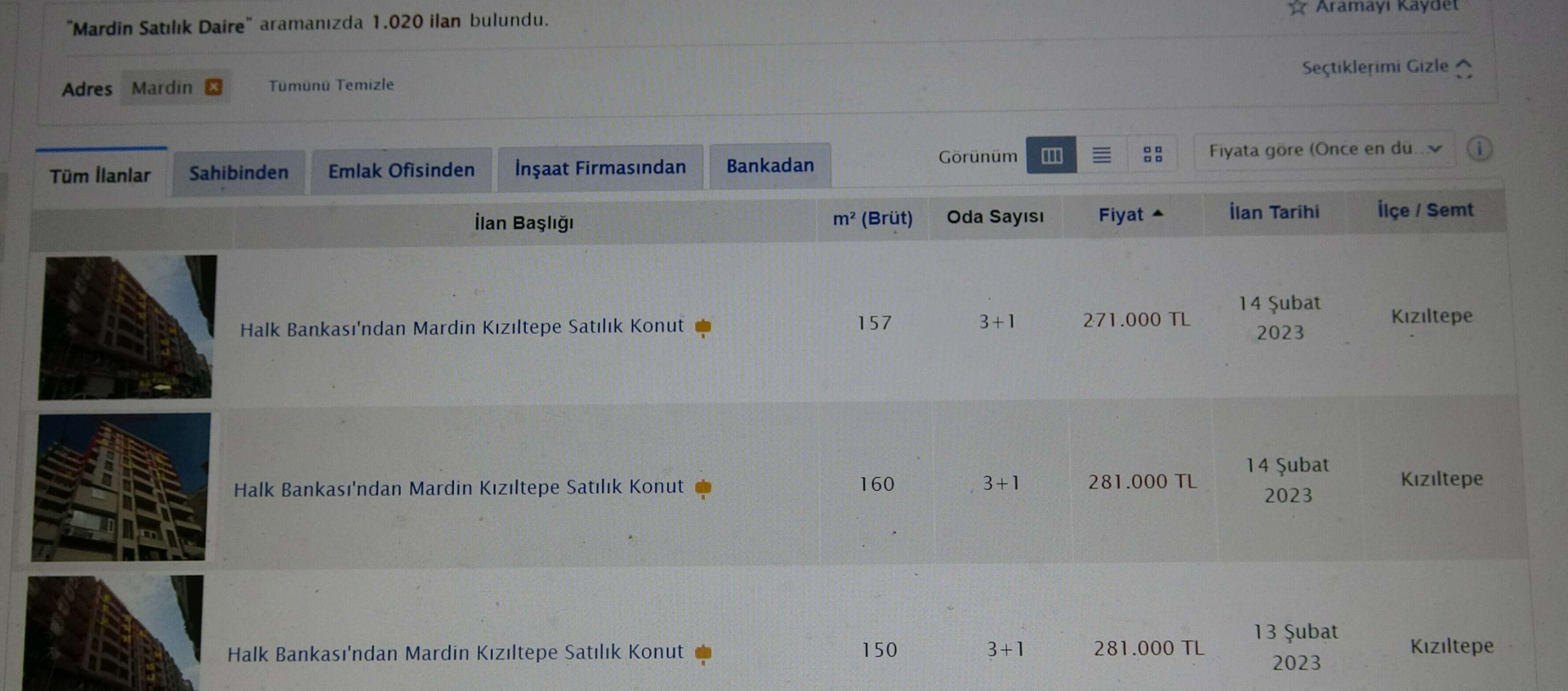Switch to the grid view icon

[x=1152, y=154]
